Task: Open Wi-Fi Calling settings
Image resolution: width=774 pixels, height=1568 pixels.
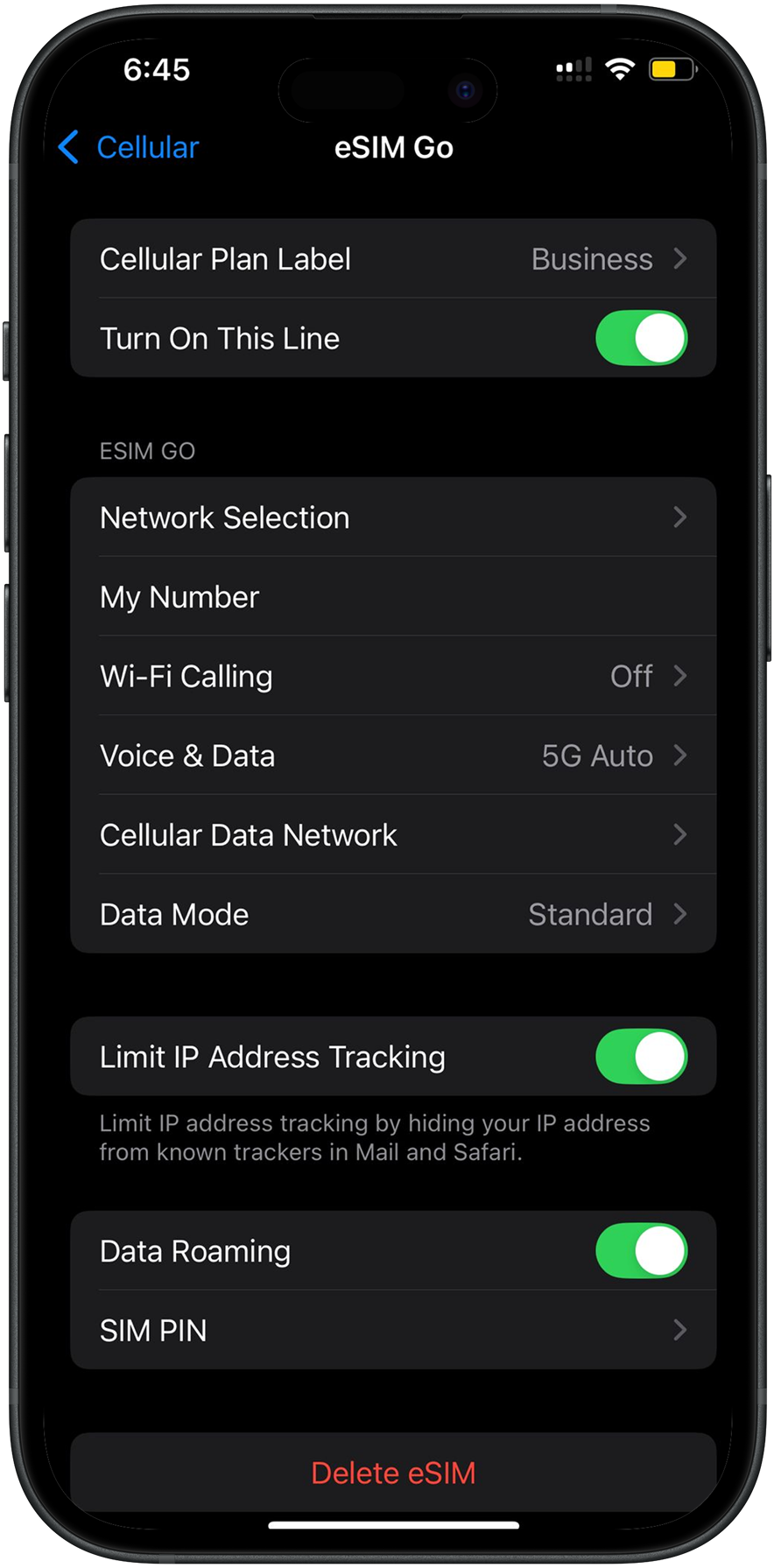Action: [392, 676]
